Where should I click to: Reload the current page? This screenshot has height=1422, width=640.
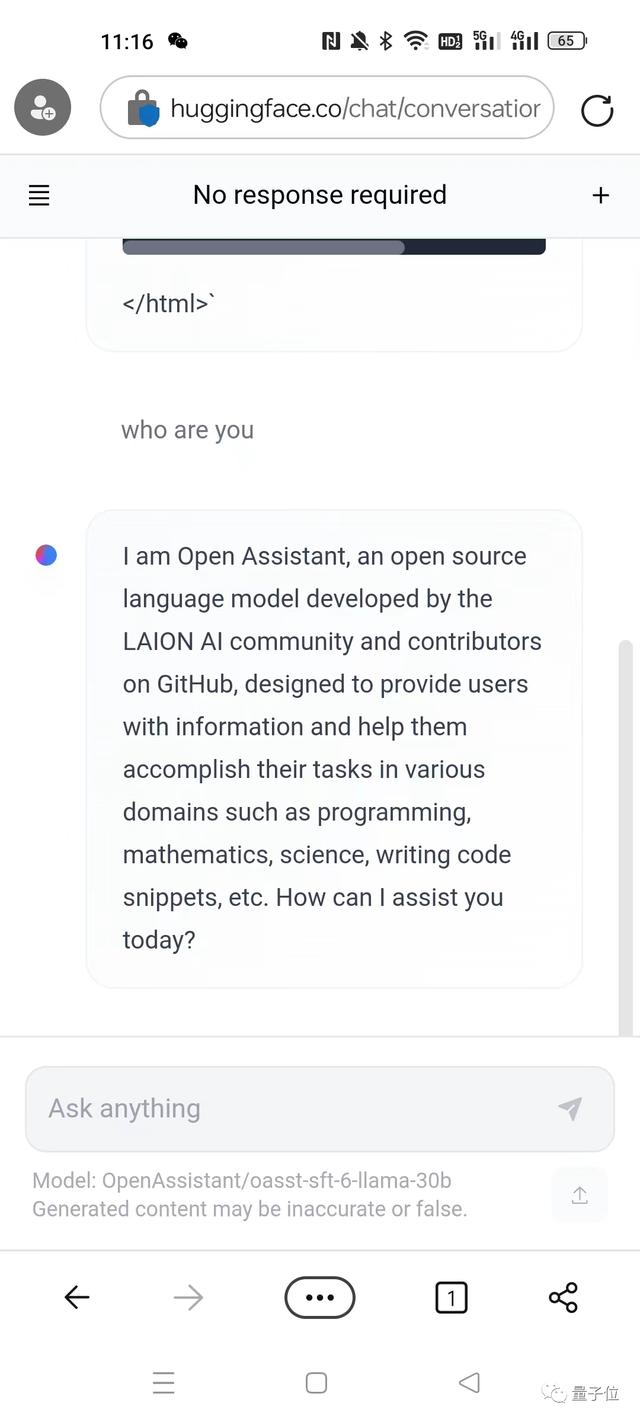click(x=597, y=109)
